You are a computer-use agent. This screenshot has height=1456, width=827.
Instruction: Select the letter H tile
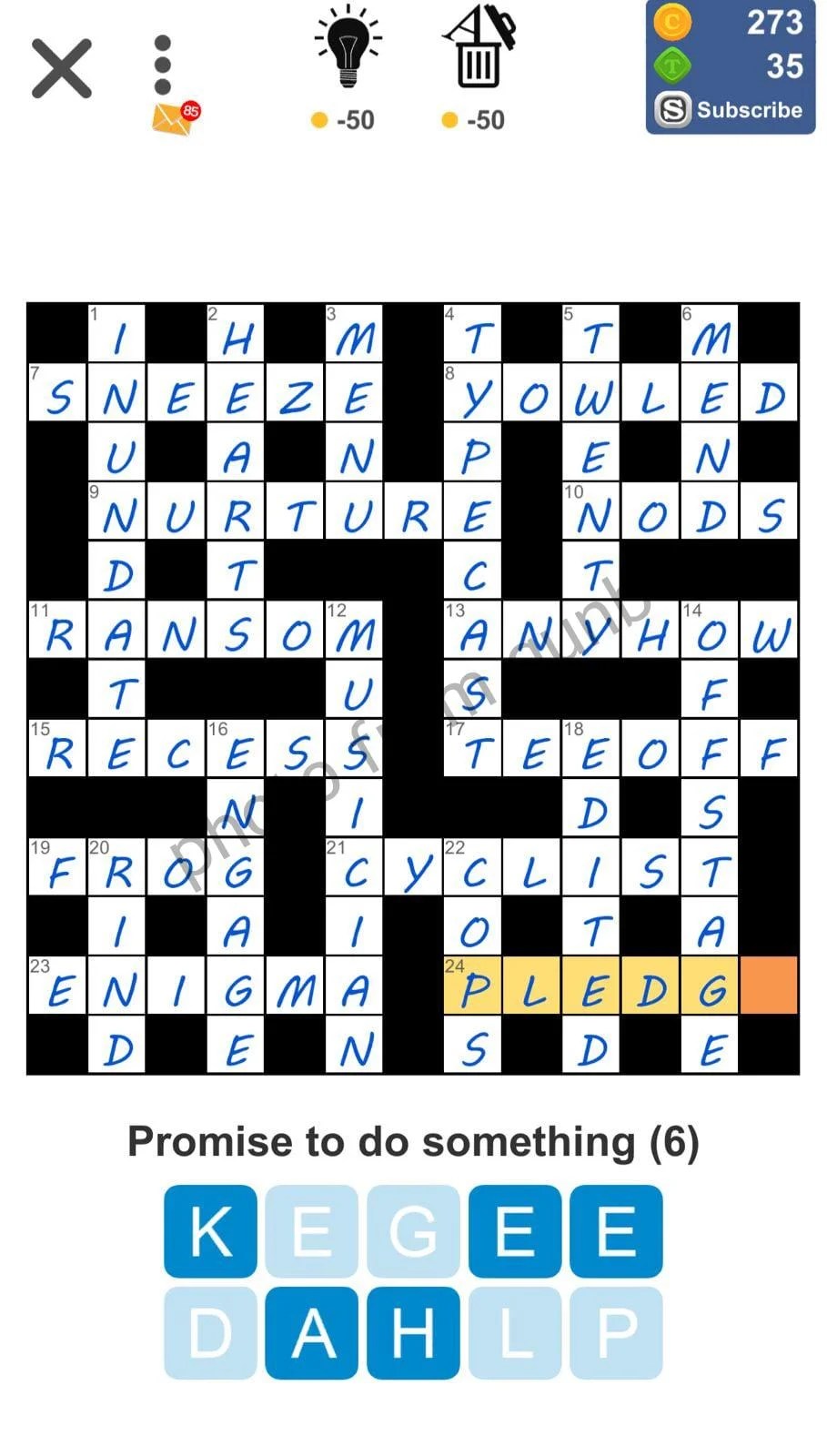tap(413, 1332)
